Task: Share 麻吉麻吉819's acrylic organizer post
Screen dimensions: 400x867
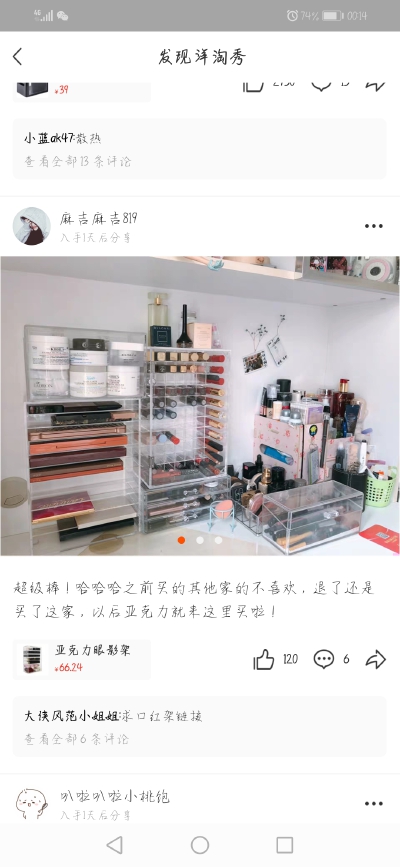Action: (376, 659)
